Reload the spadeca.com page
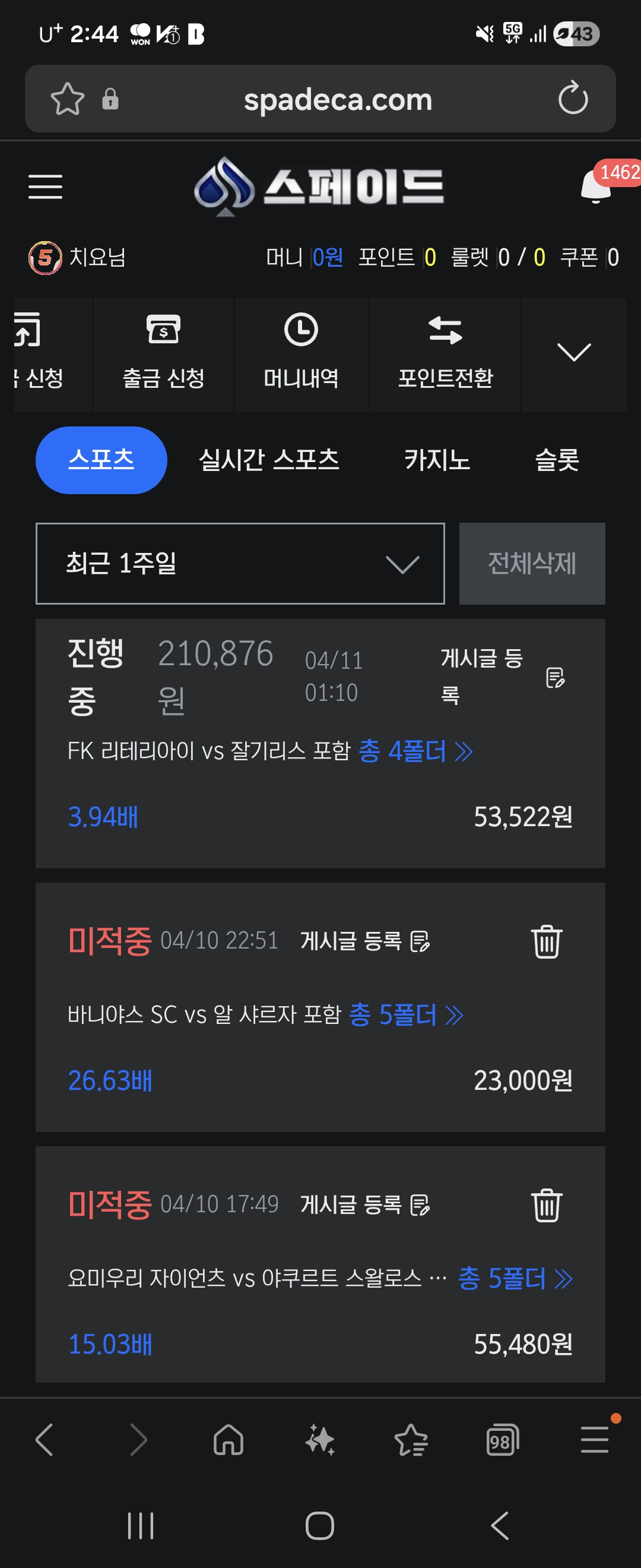641x1568 pixels. click(573, 99)
